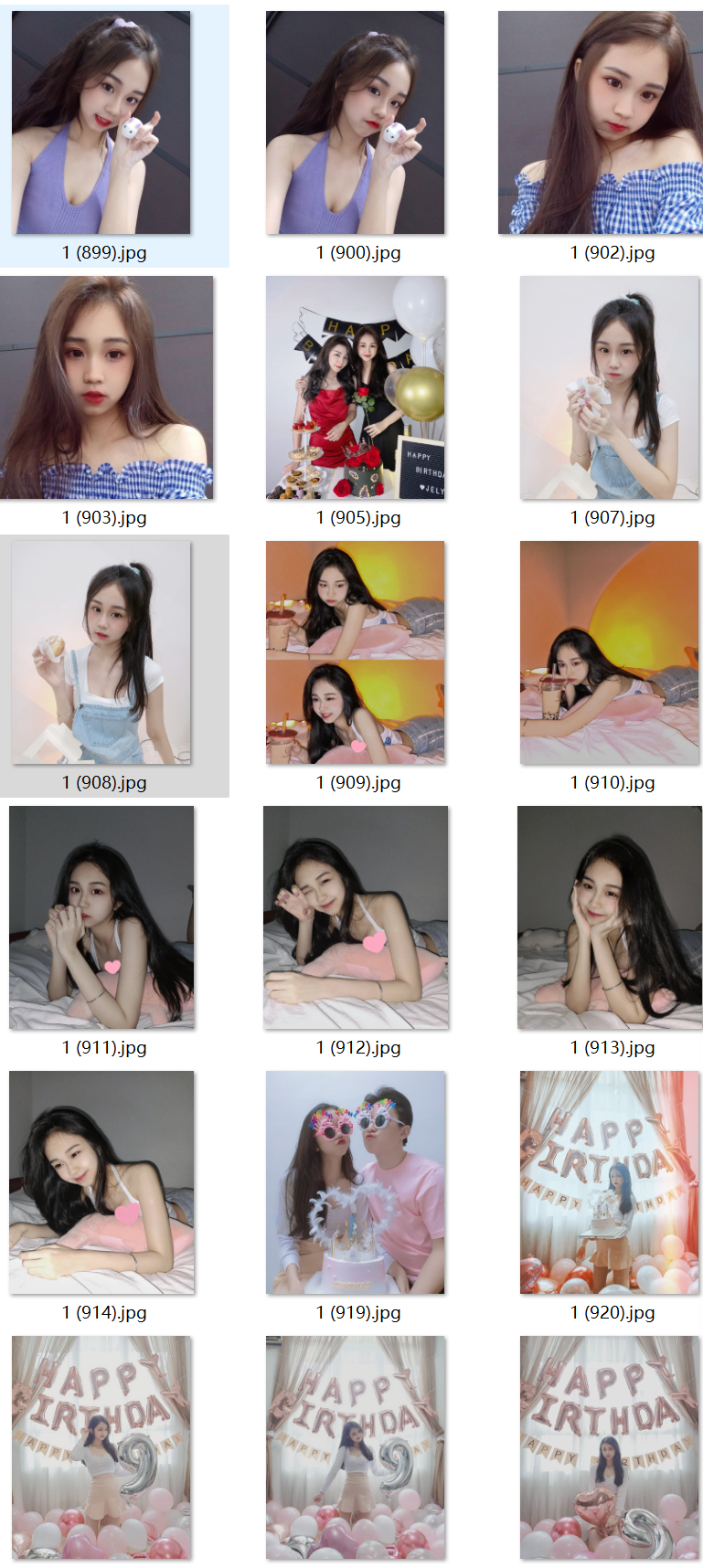The image size is (703, 1568).
Task: Open the photo 1 (905).jpg
Action: [x=356, y=387]
